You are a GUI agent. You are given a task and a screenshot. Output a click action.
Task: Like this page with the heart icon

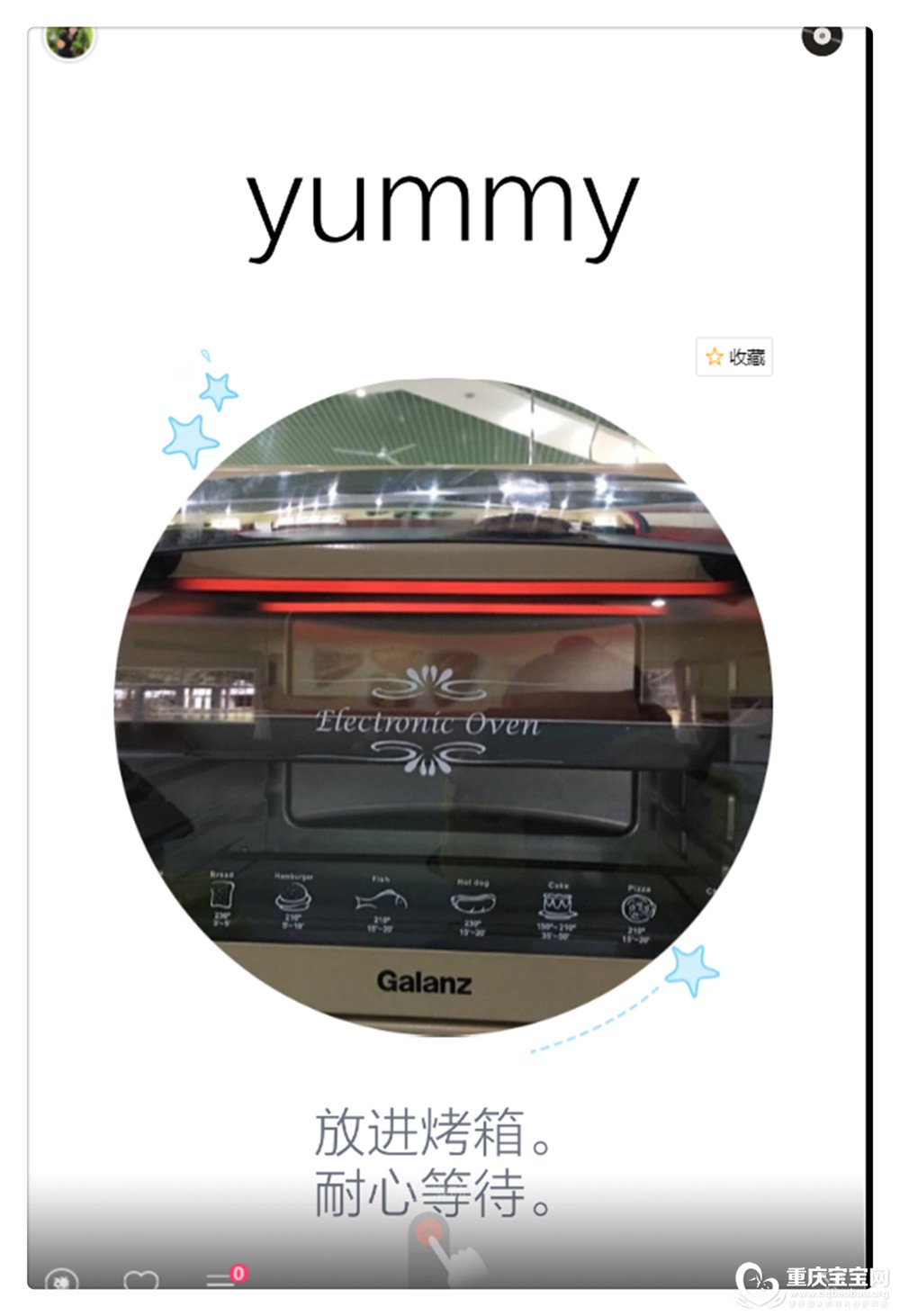click(140, 1279)
